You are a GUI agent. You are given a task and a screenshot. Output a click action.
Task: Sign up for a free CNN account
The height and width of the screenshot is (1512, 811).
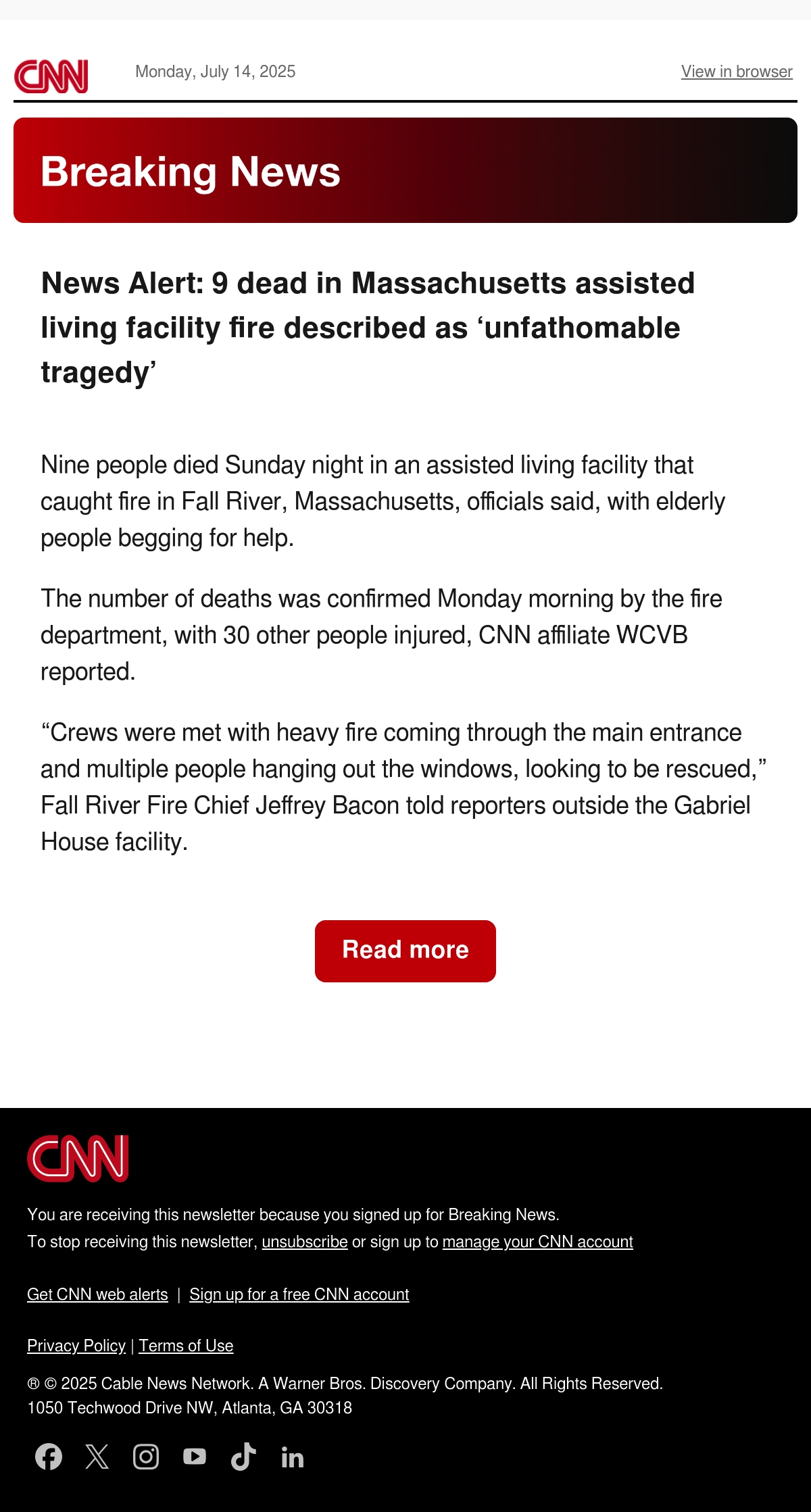click(299, 1294)
